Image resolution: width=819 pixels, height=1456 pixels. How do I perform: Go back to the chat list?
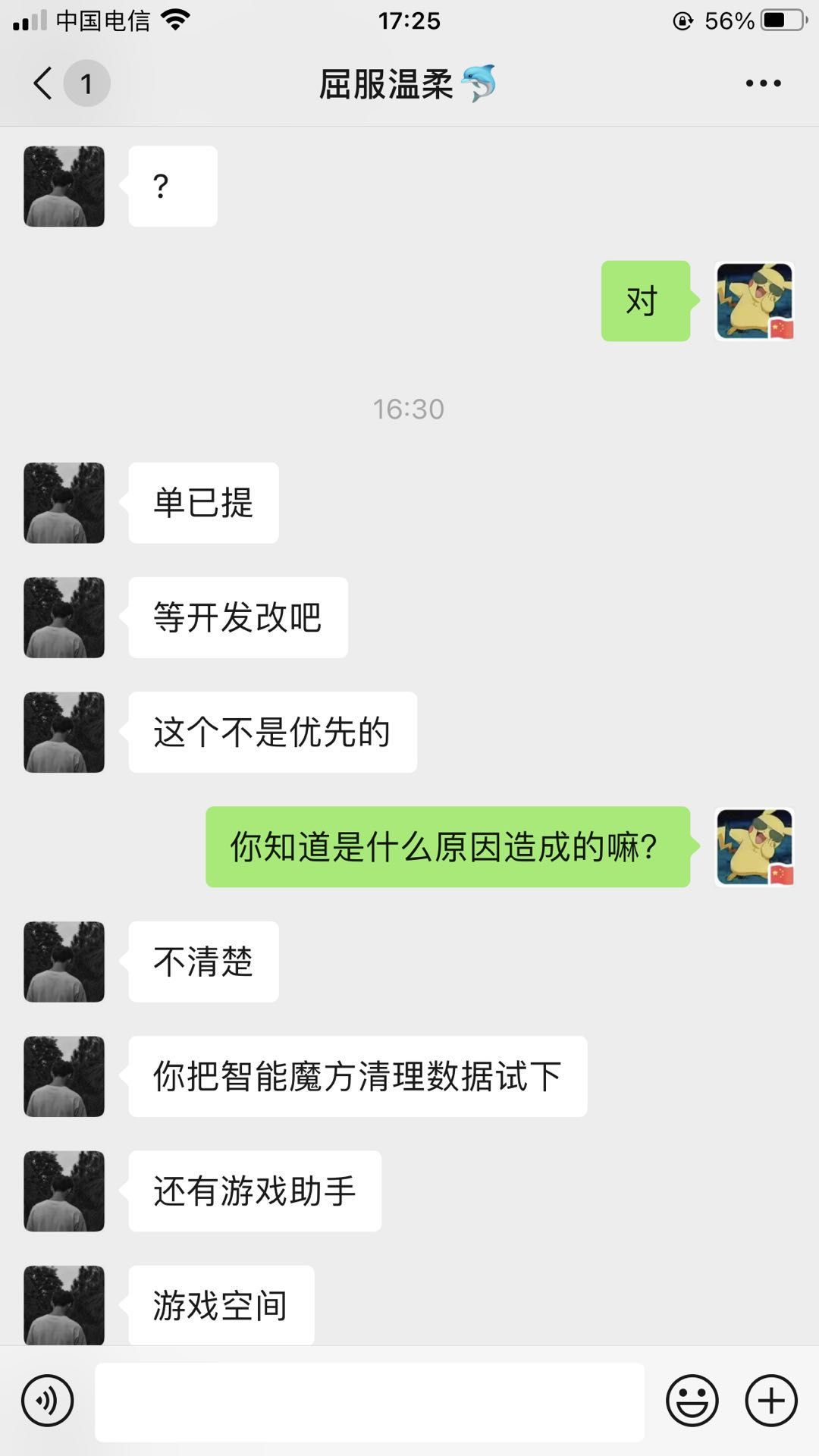[43, 83]
